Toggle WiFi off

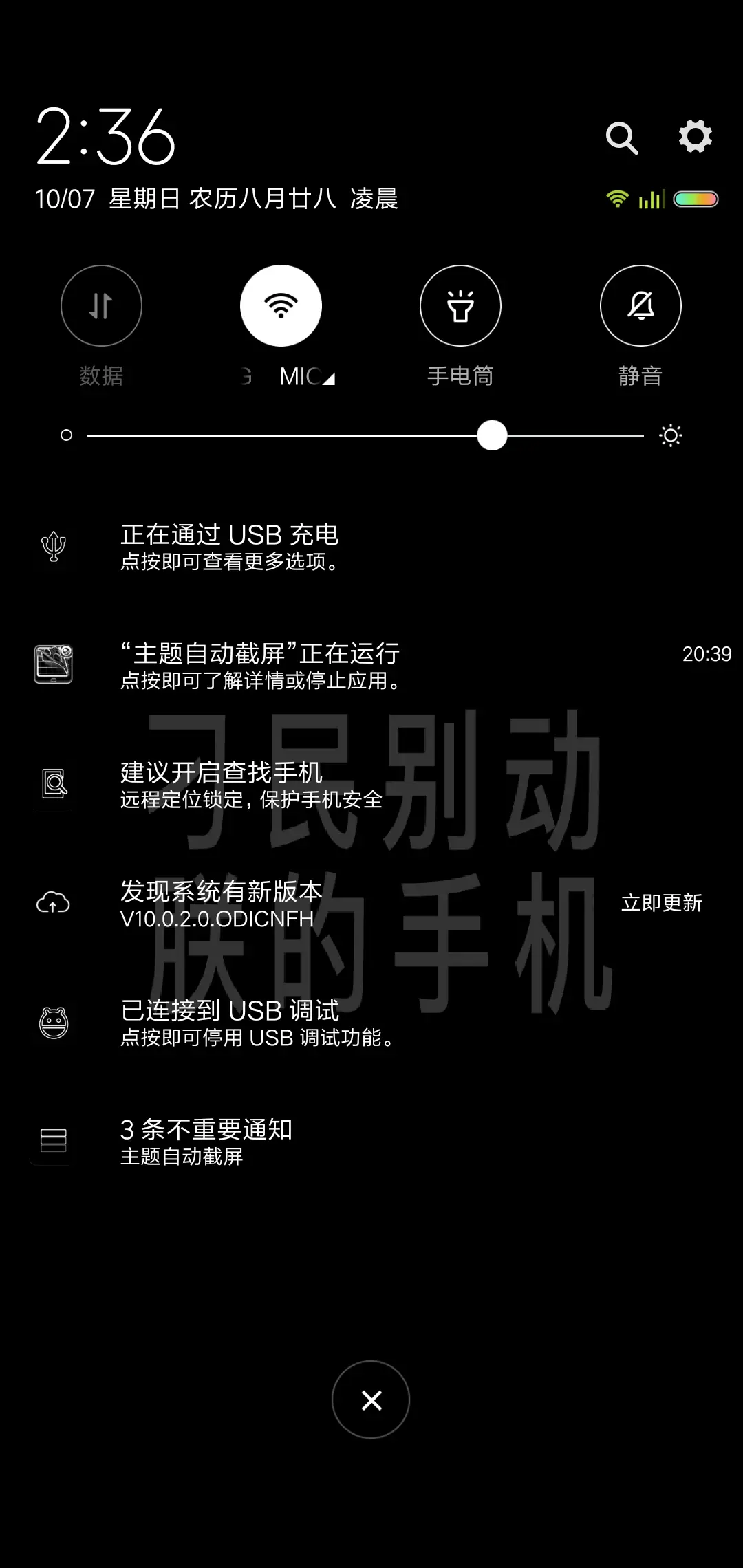point(280,305)
